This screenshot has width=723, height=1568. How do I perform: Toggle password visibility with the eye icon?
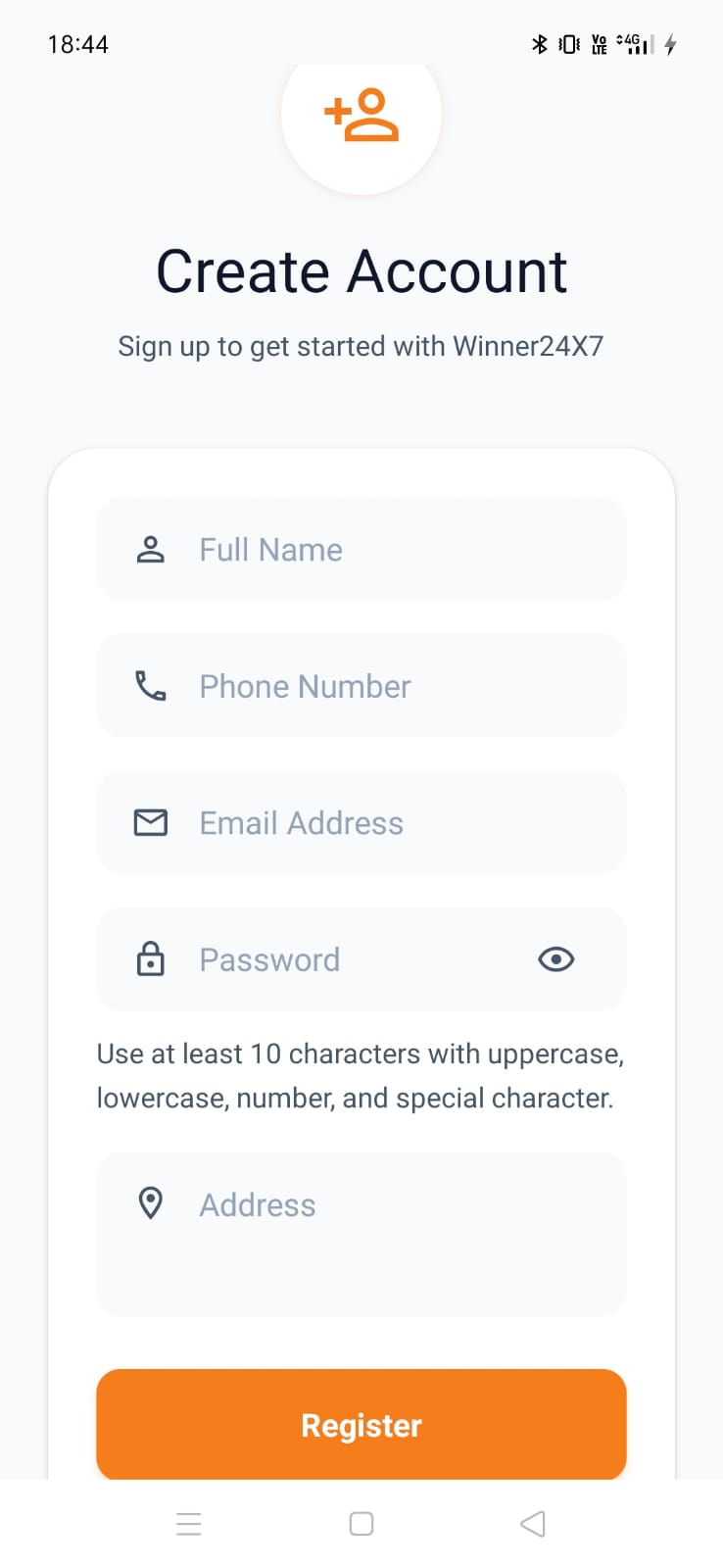[x=554, y=959]
